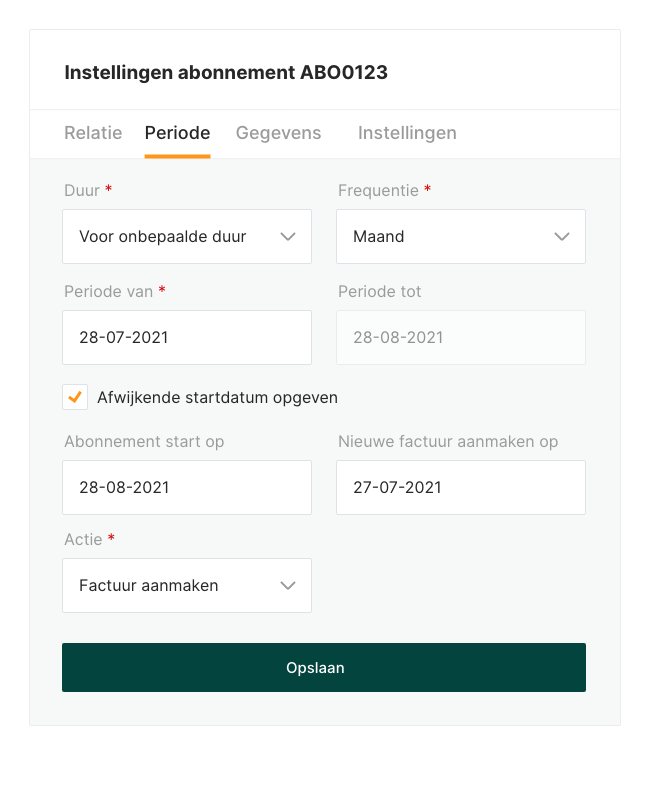Uncheck Afwijkende startdatum opgeven

75,397
